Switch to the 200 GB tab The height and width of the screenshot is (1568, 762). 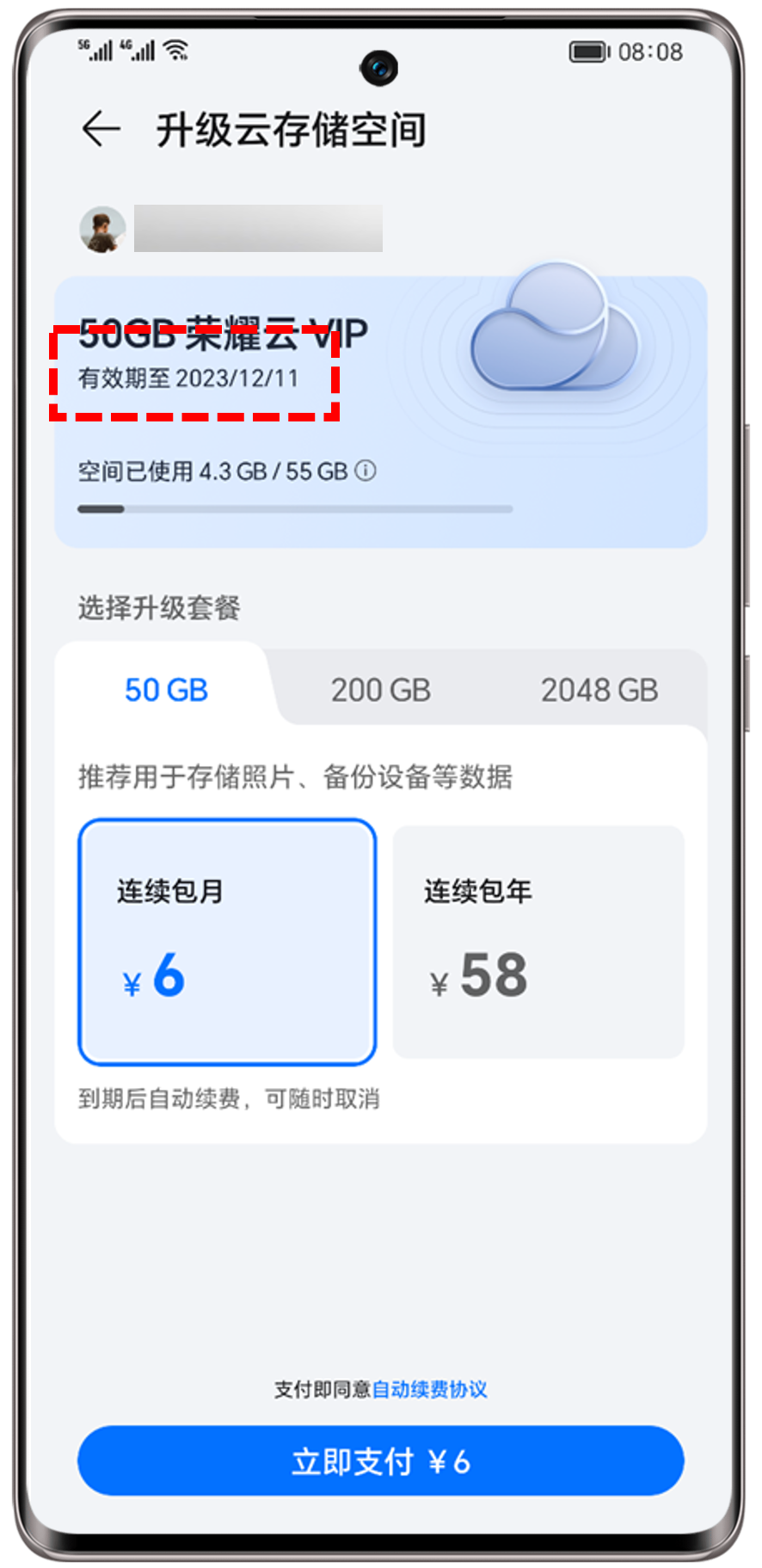pyautogui.click(x=380, y=690)
